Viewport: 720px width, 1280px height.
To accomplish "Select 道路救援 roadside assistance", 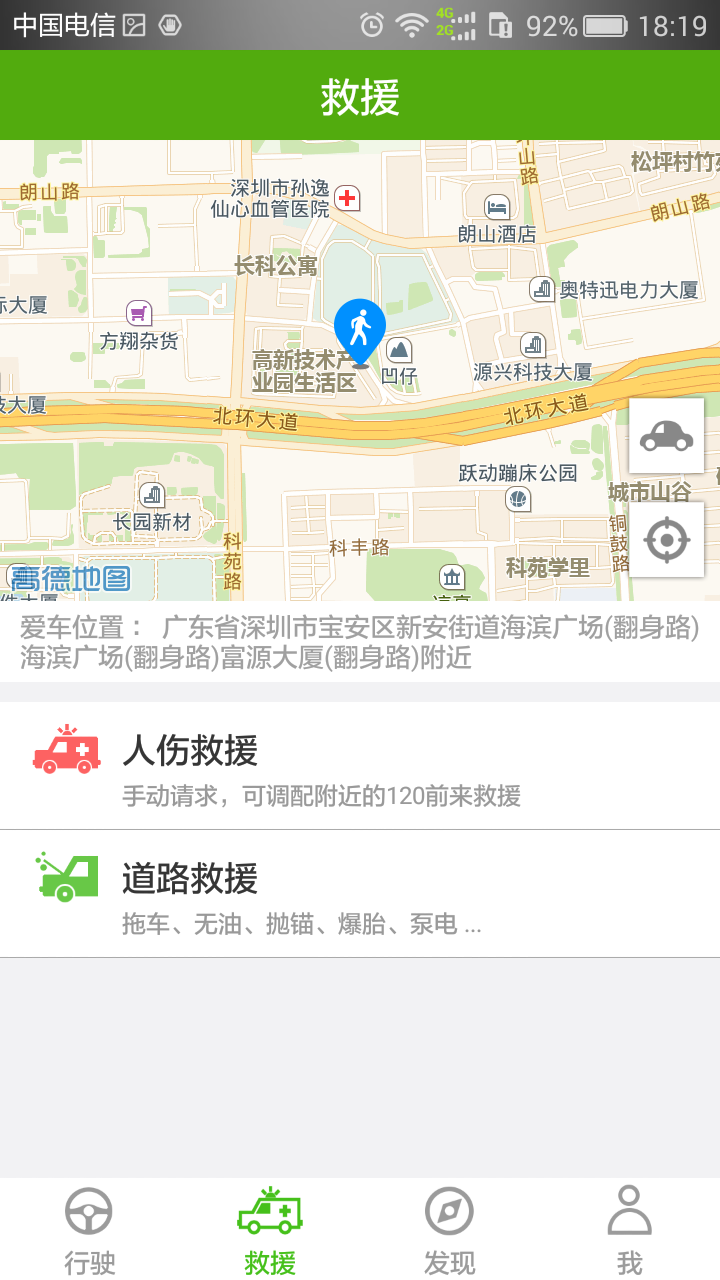I will tap(360, 894).
